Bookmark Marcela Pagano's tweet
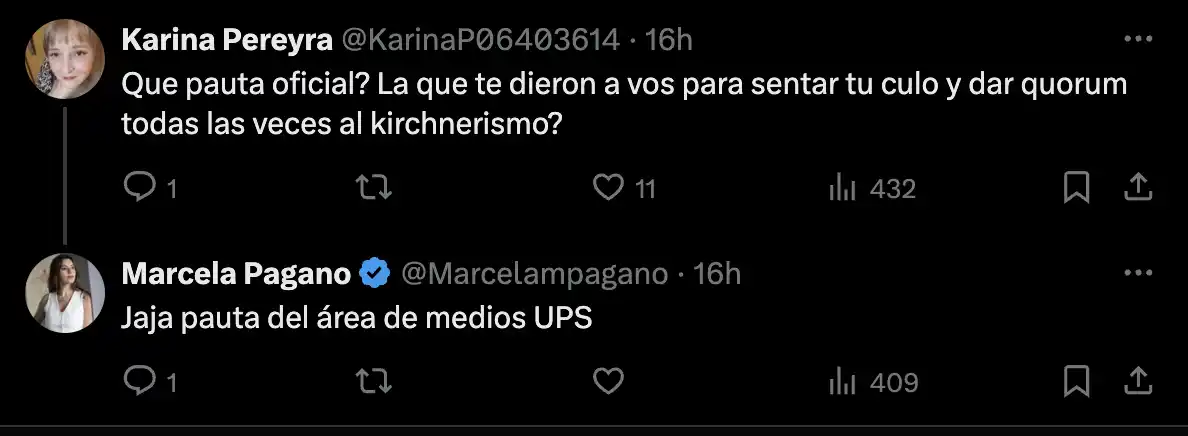This screenshot has height=436, width=1188. tap(1076, 381)
